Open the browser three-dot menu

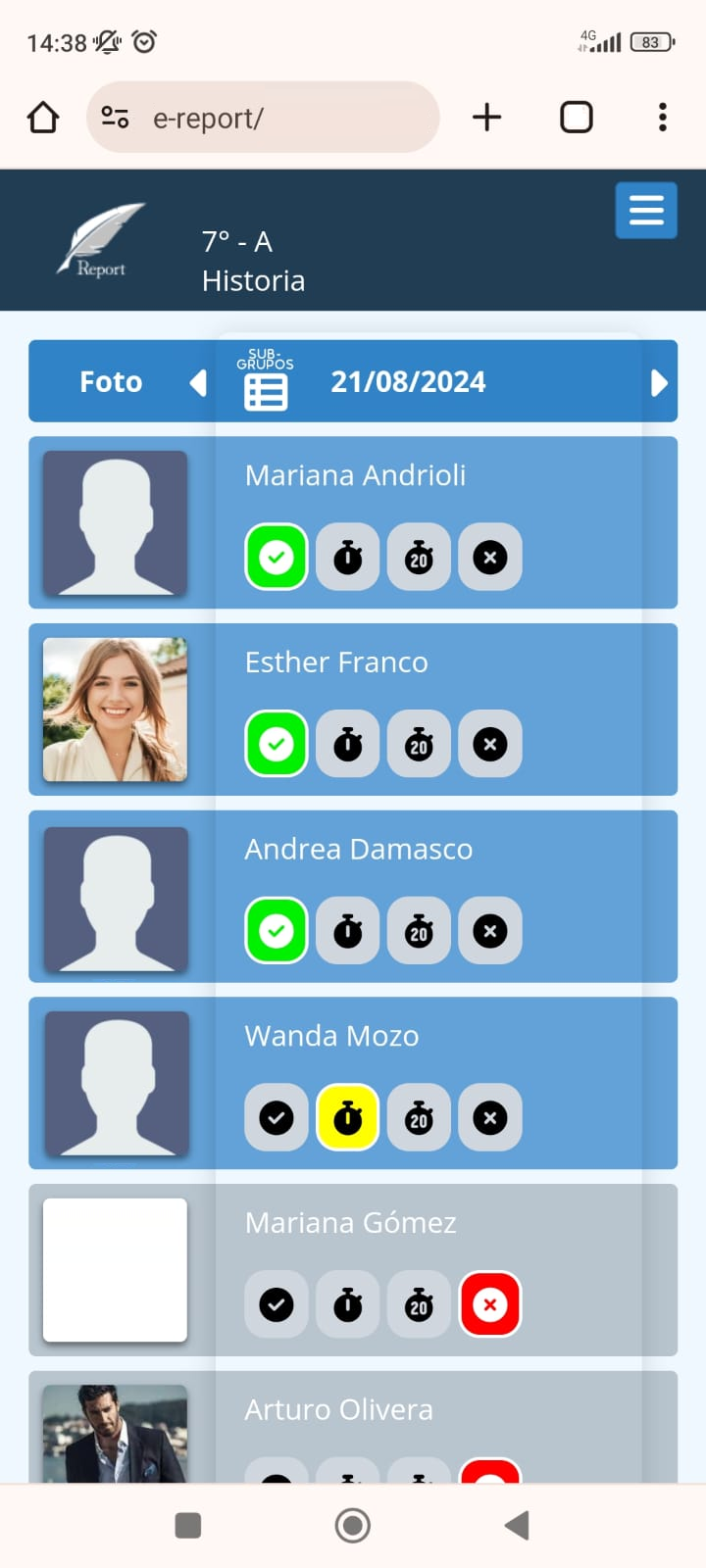[663, 118]
